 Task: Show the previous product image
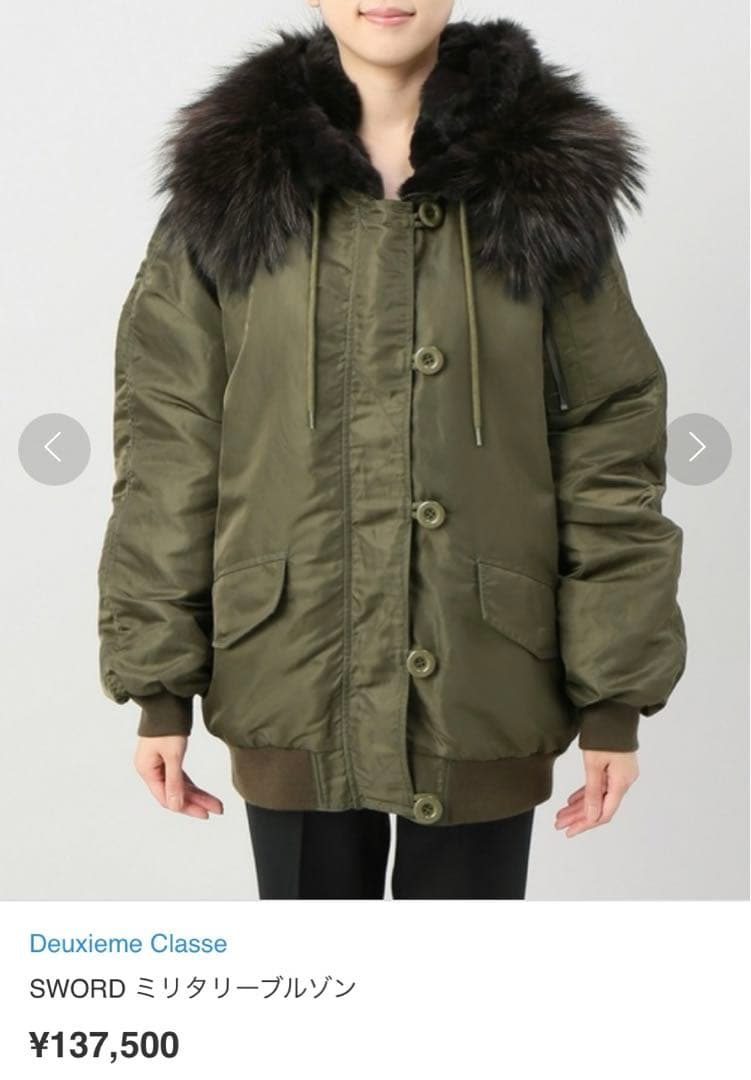pos(54,449)
